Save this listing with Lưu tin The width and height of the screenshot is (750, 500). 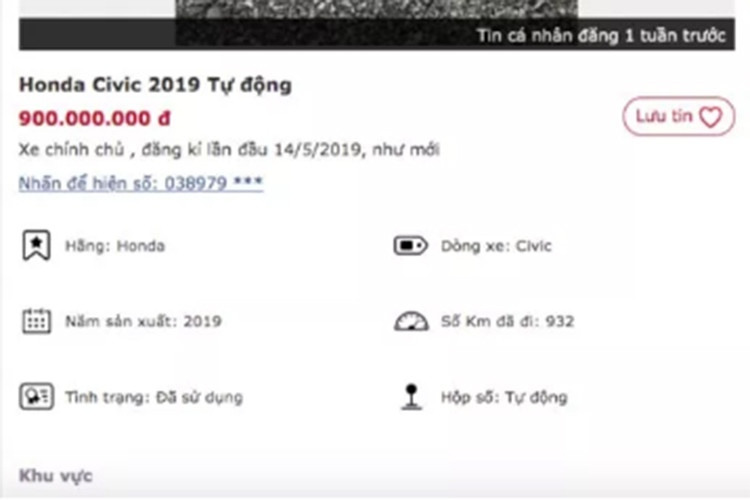pos(678,117)
